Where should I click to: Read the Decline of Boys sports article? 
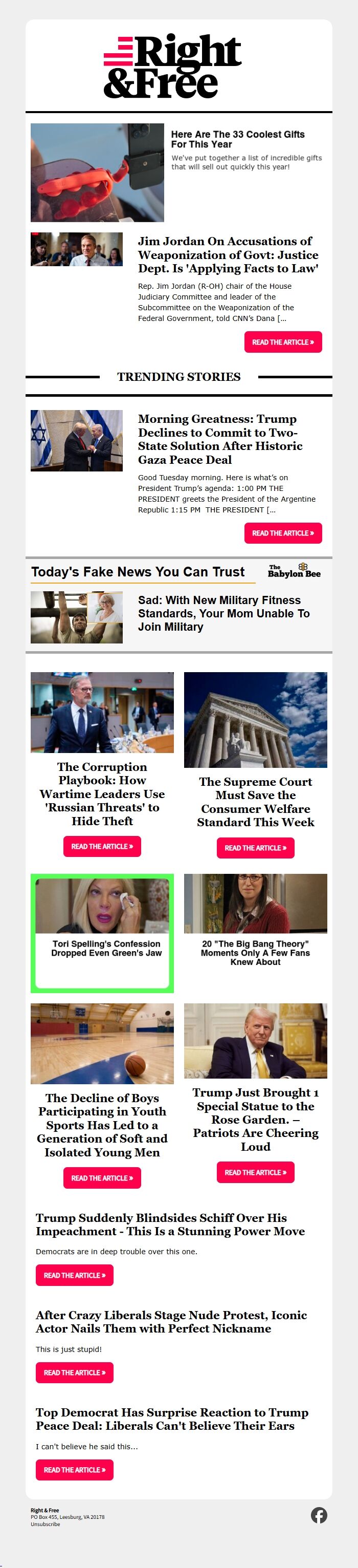(102, 1178)
